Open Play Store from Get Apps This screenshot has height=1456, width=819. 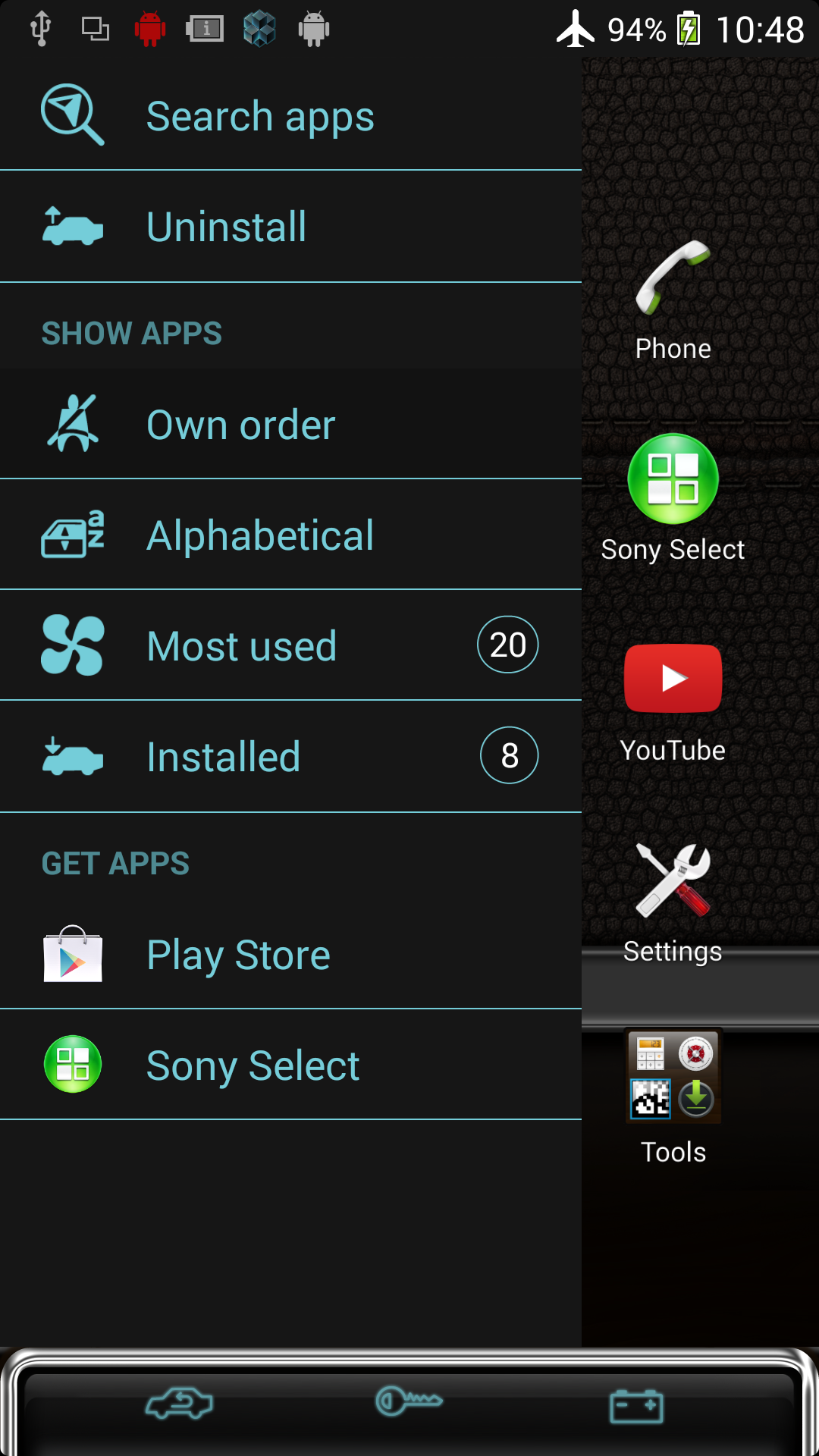[x=290, y=955]
